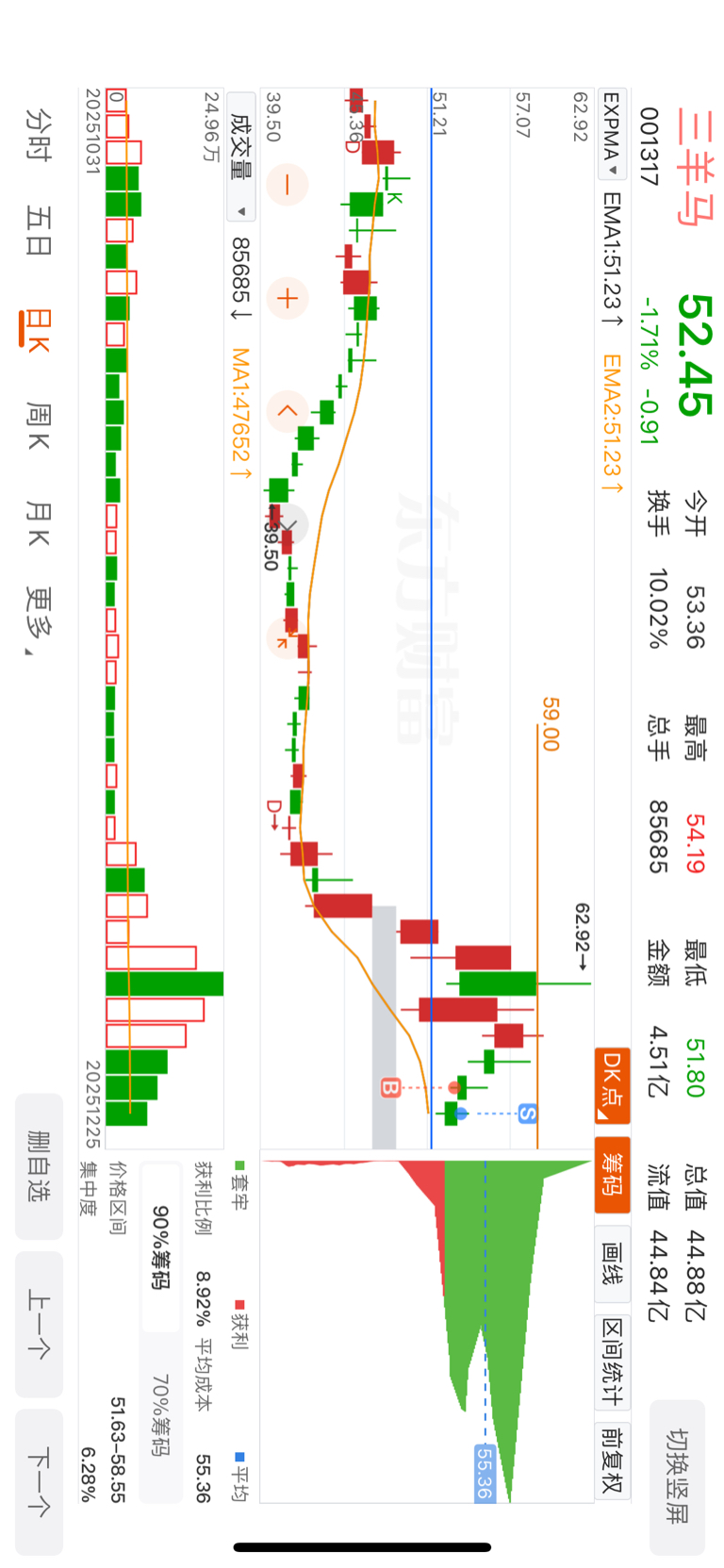724x1568 pixels.
Task: Open the 前复权 adjustment option
Action: [x=613, y=1458]
